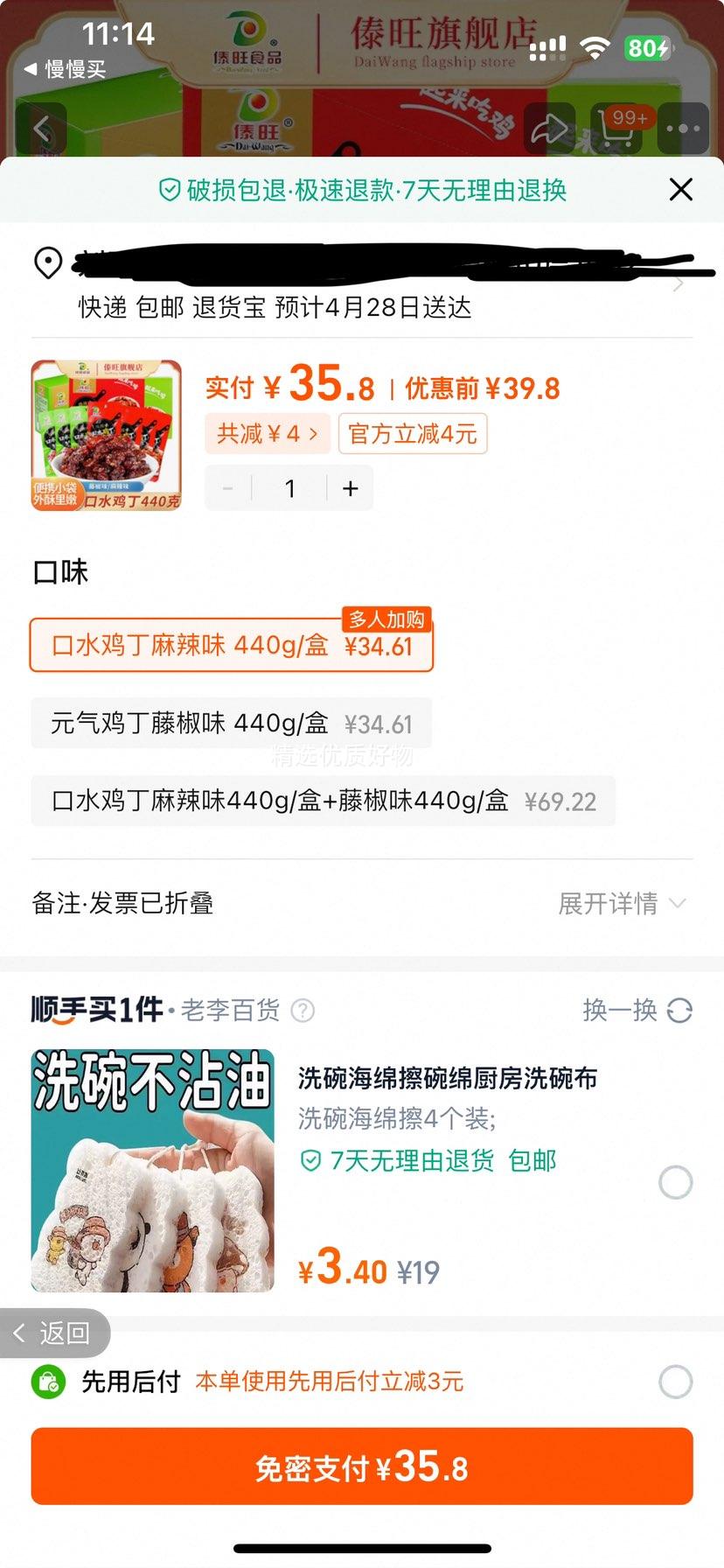
Task: Increase quantity with the plus stepper
Action: click(x=350, y=488)
